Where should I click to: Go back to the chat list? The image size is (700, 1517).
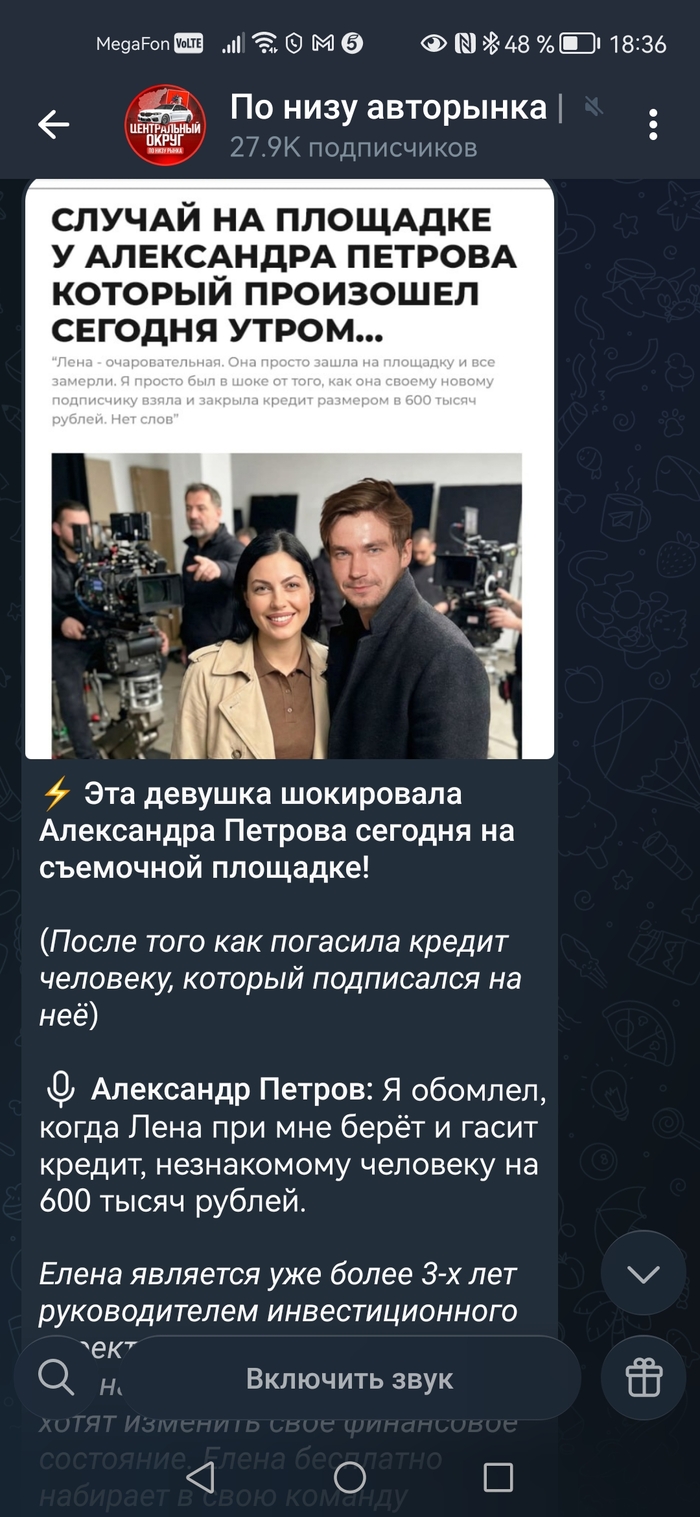(53, 125)
